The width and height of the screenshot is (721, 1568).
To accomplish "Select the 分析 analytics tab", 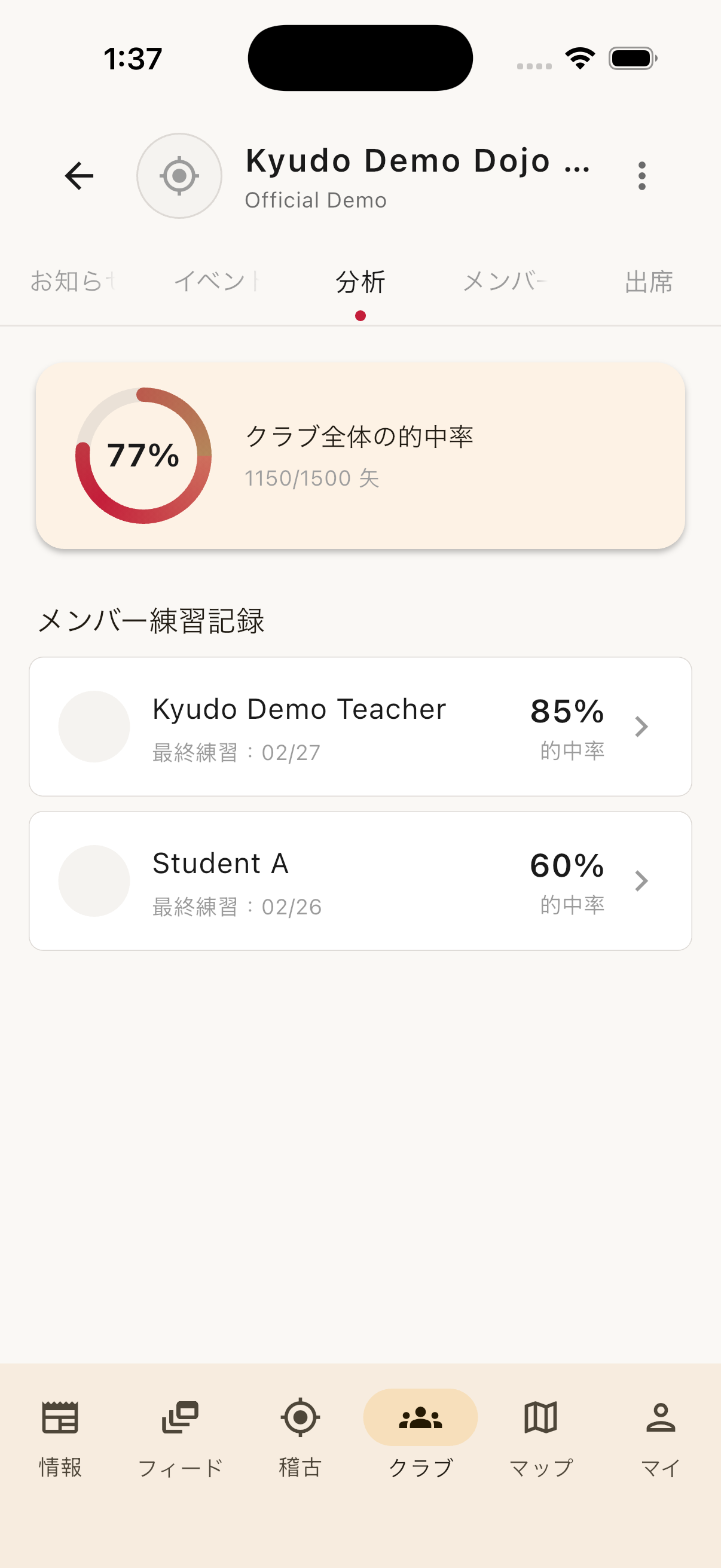I will (360, 282).
